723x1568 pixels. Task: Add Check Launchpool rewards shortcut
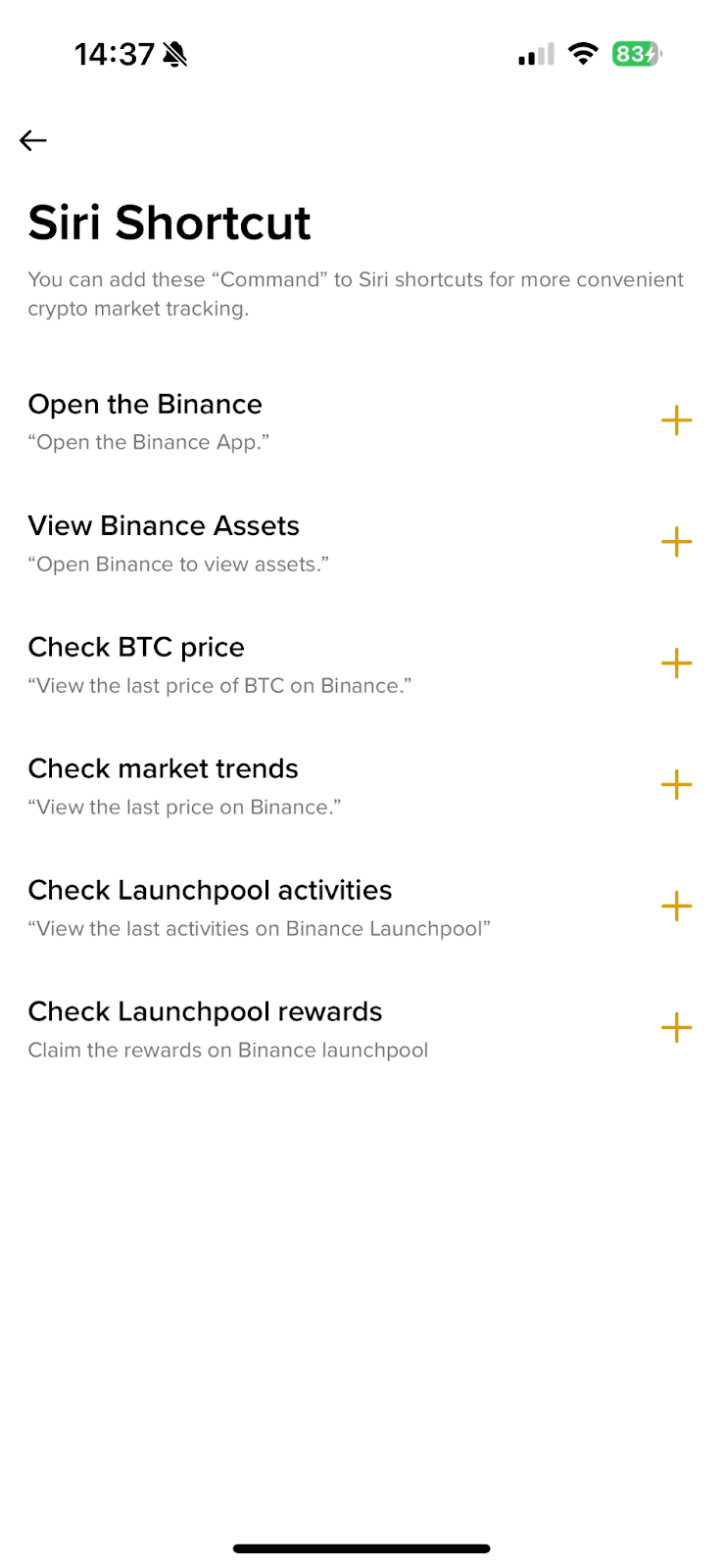coord(676,1028)
